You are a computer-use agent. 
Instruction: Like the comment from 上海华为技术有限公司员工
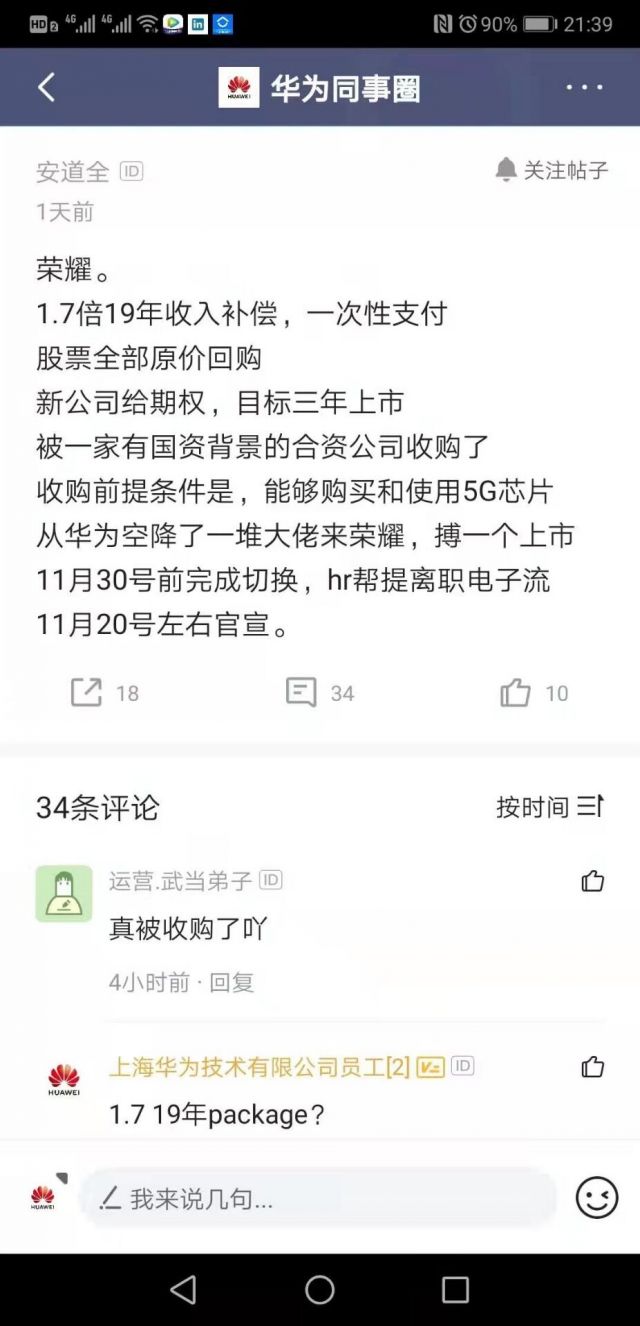point(593,1067)
